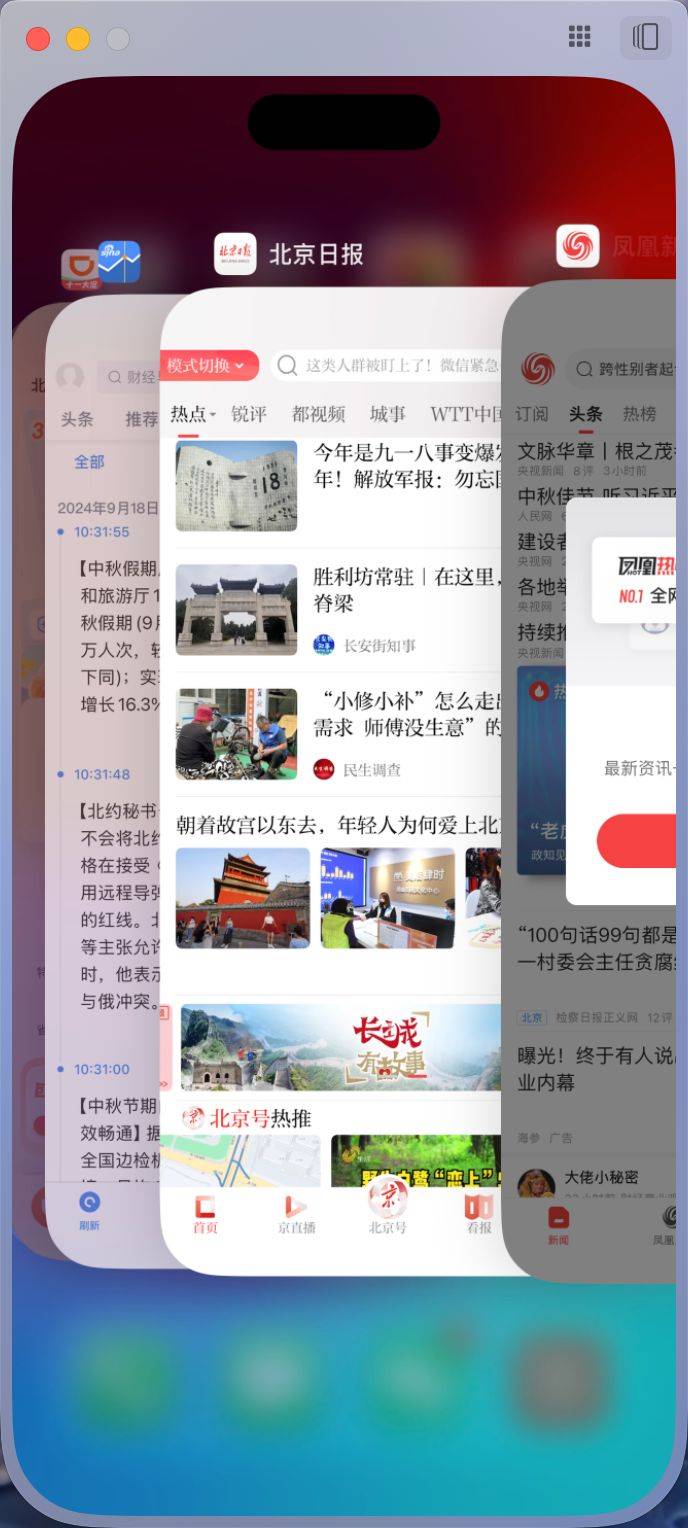Open the Sina Finance card with the 财经 search
The height and width of the screenshot is (1528, 688).
(105, 780)
